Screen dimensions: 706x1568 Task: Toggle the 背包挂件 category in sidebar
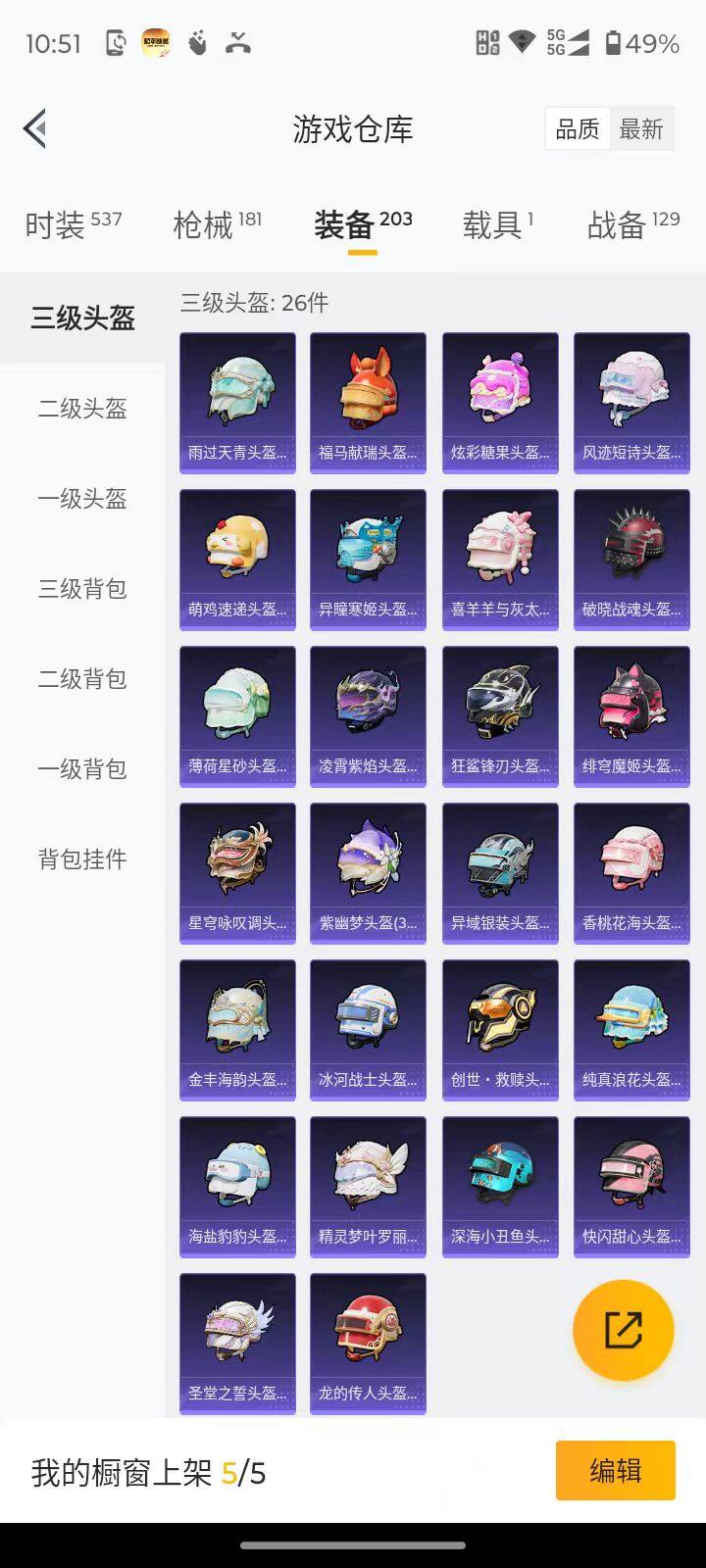pos(81,857)
